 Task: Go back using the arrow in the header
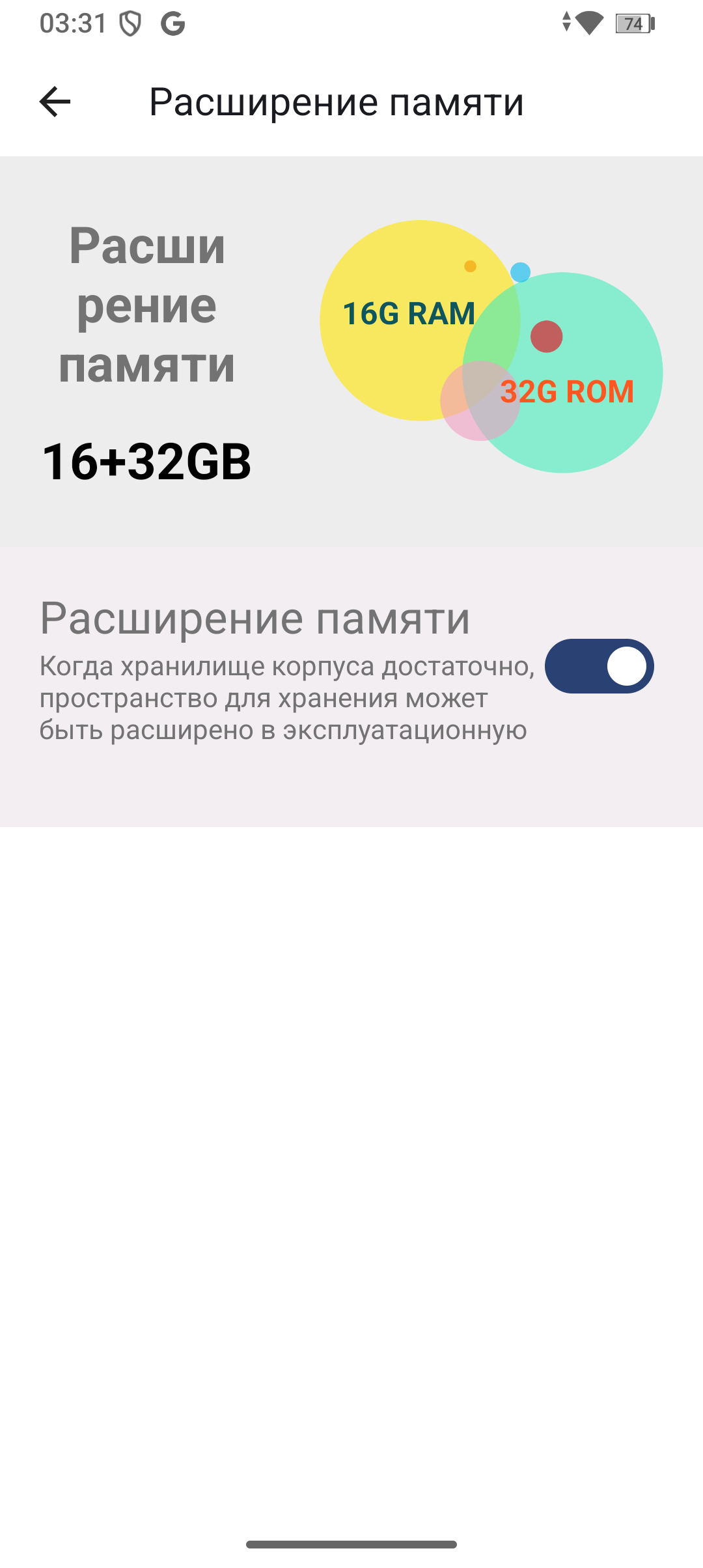click(55, 102)
